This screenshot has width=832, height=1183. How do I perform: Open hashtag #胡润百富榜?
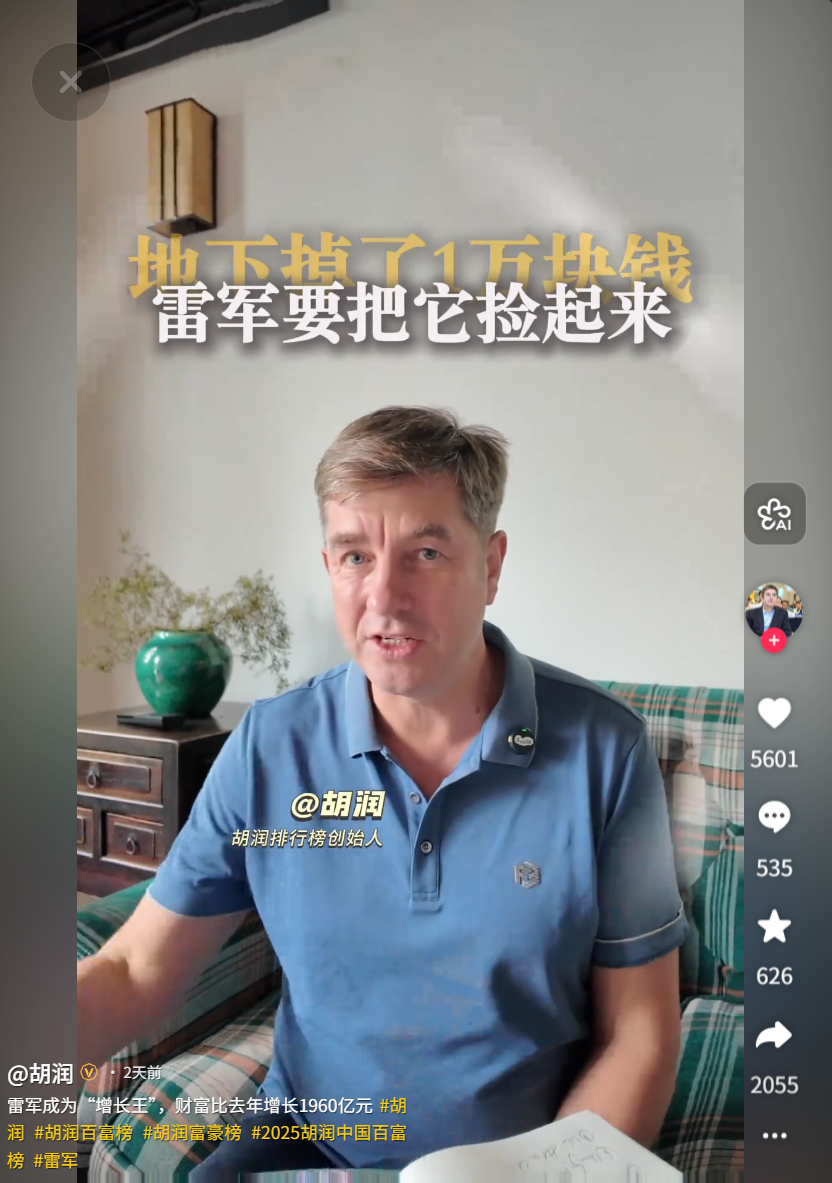84,1133
